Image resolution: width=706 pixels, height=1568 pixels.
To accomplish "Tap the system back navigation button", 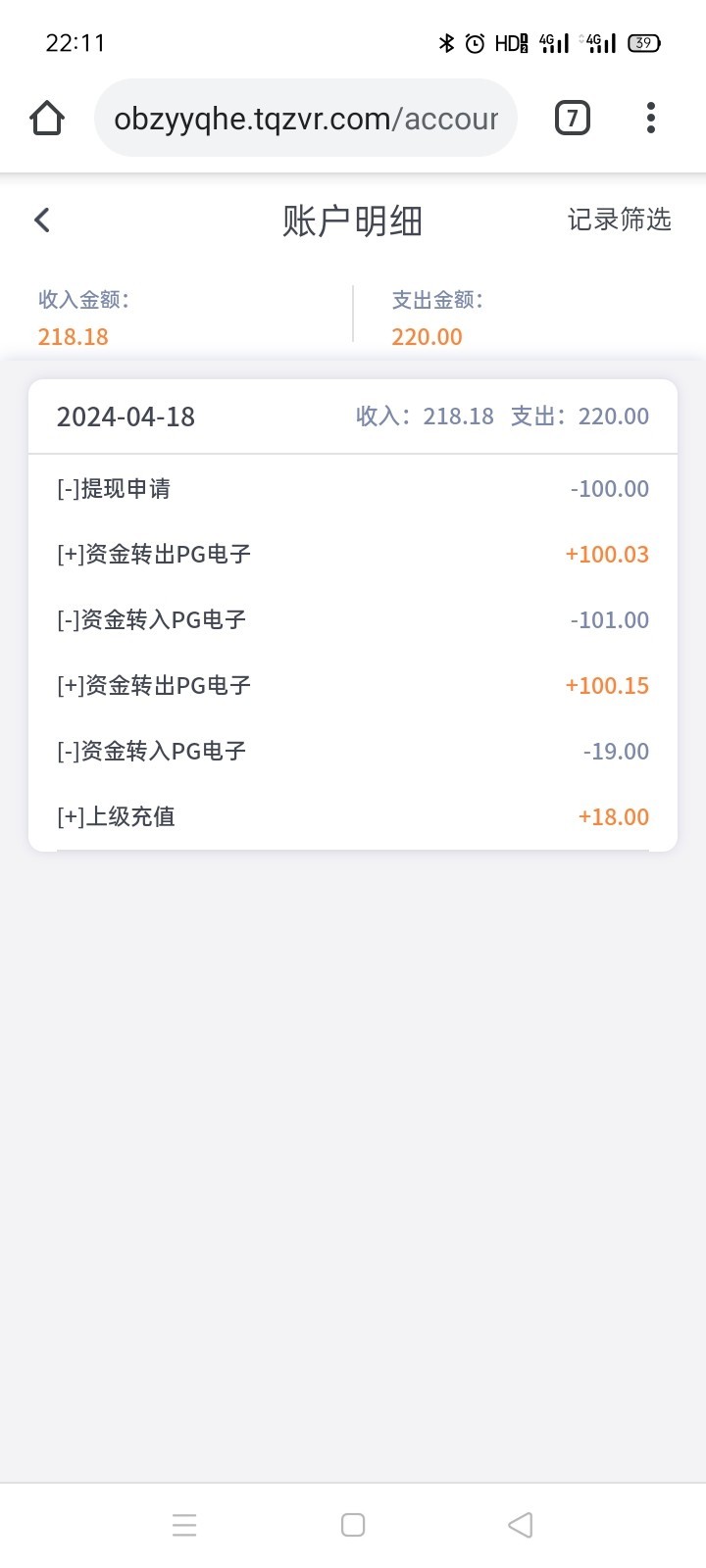I will [x=521, y=1525].
